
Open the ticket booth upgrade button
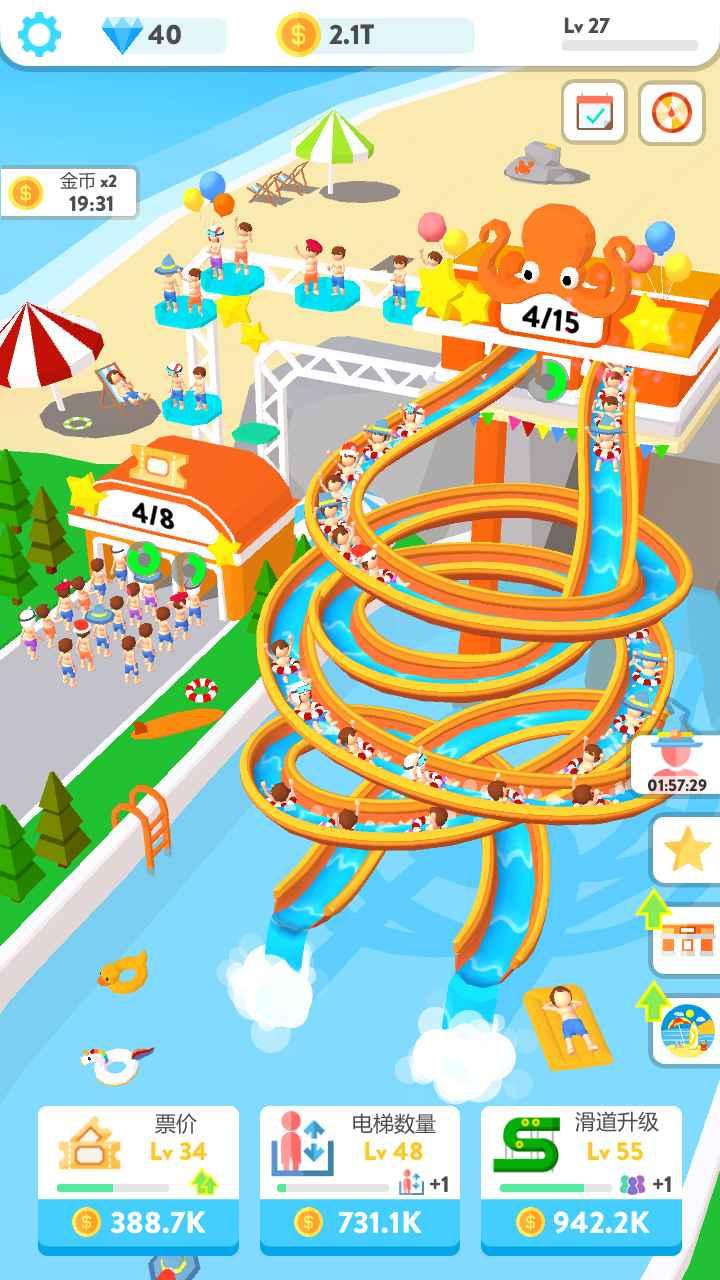click(x=686, y=941)
